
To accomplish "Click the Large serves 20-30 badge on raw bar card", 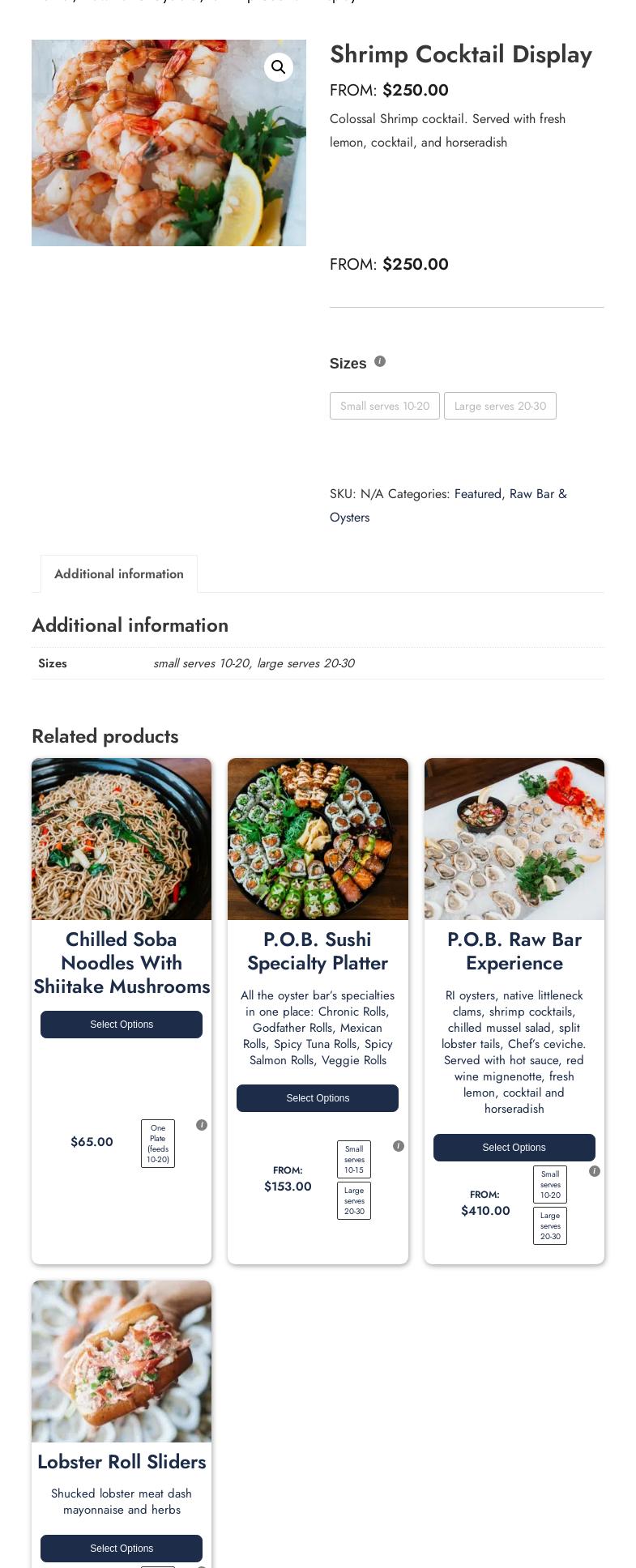I will (550, 1225).
